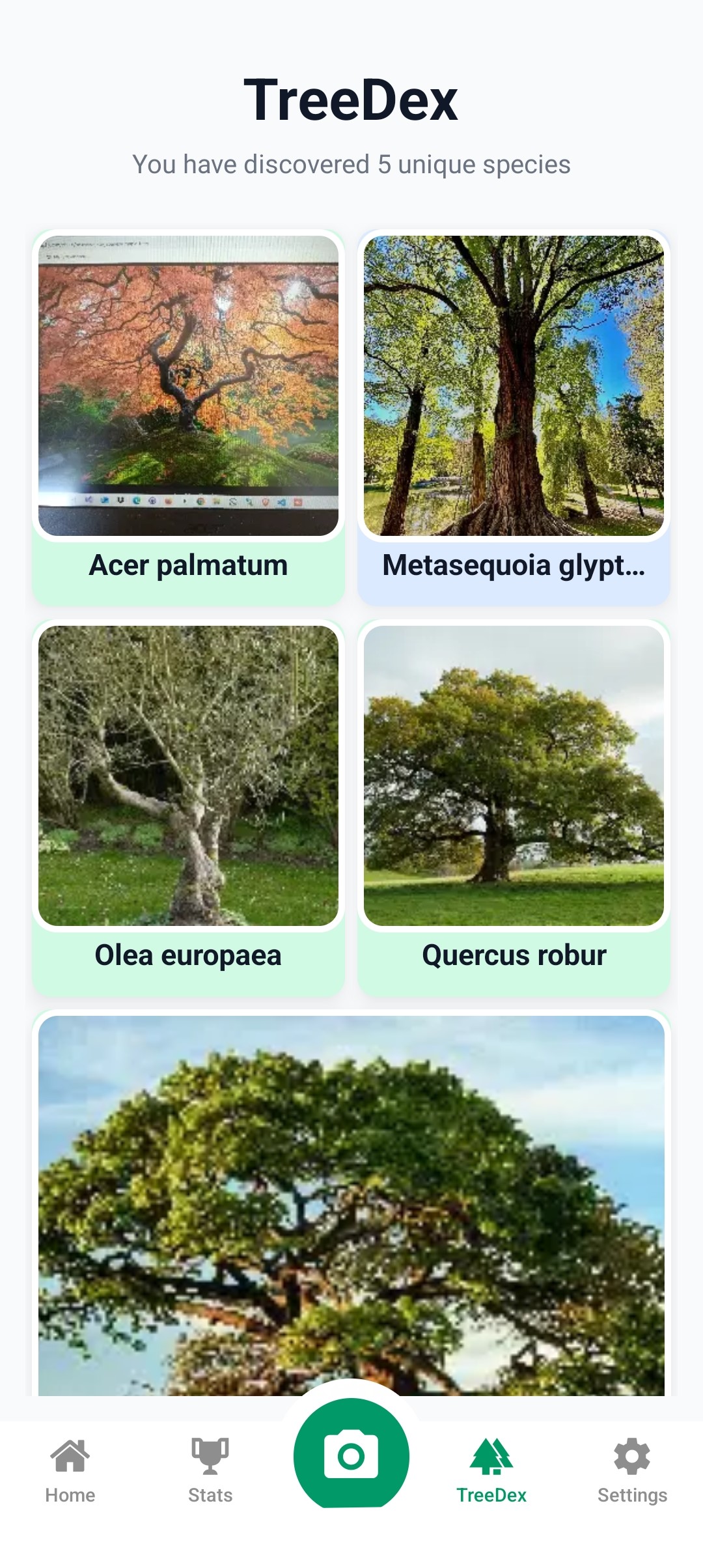Tap the Quercus robur name label
703x1568 pixels.
(x=514, y=956)
